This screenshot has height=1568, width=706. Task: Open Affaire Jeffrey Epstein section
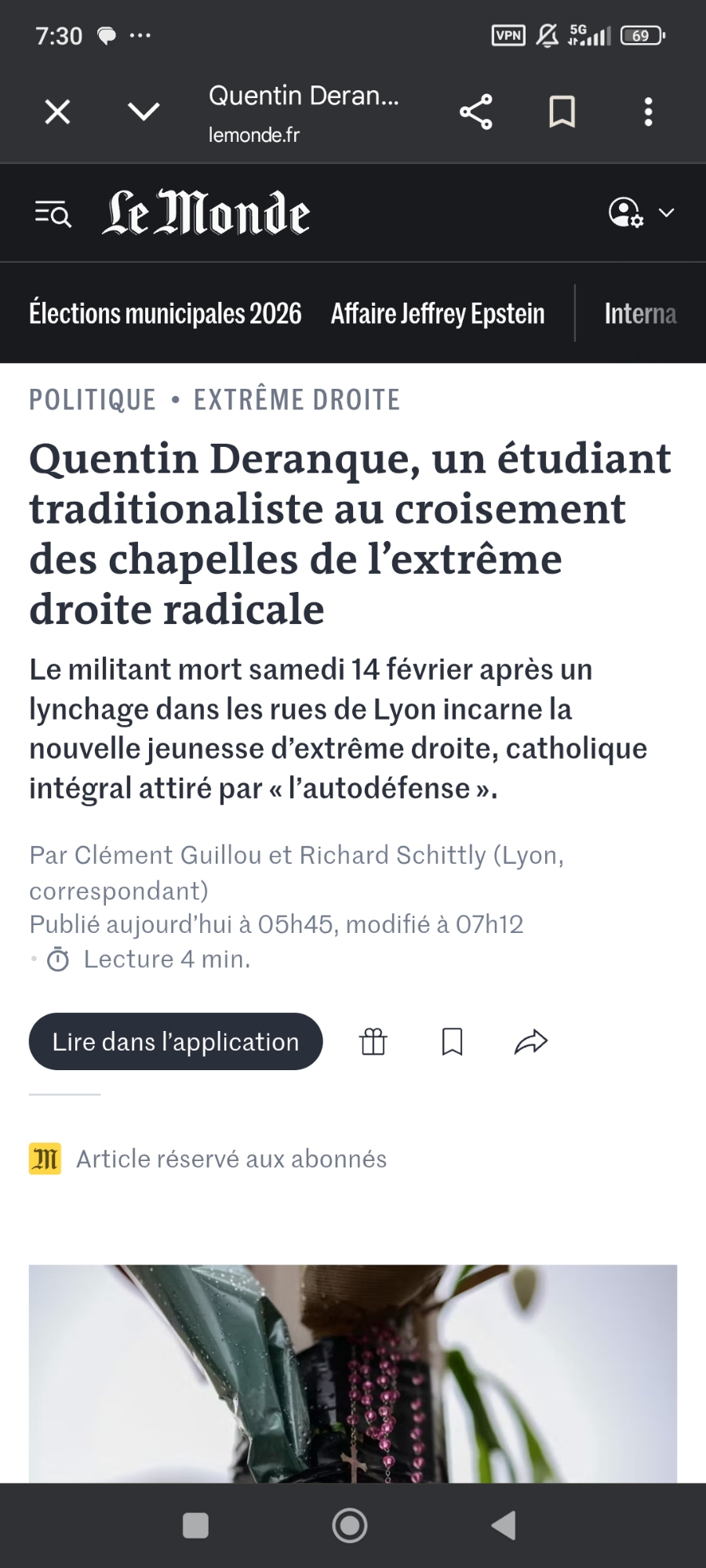(x=438, y=314)
